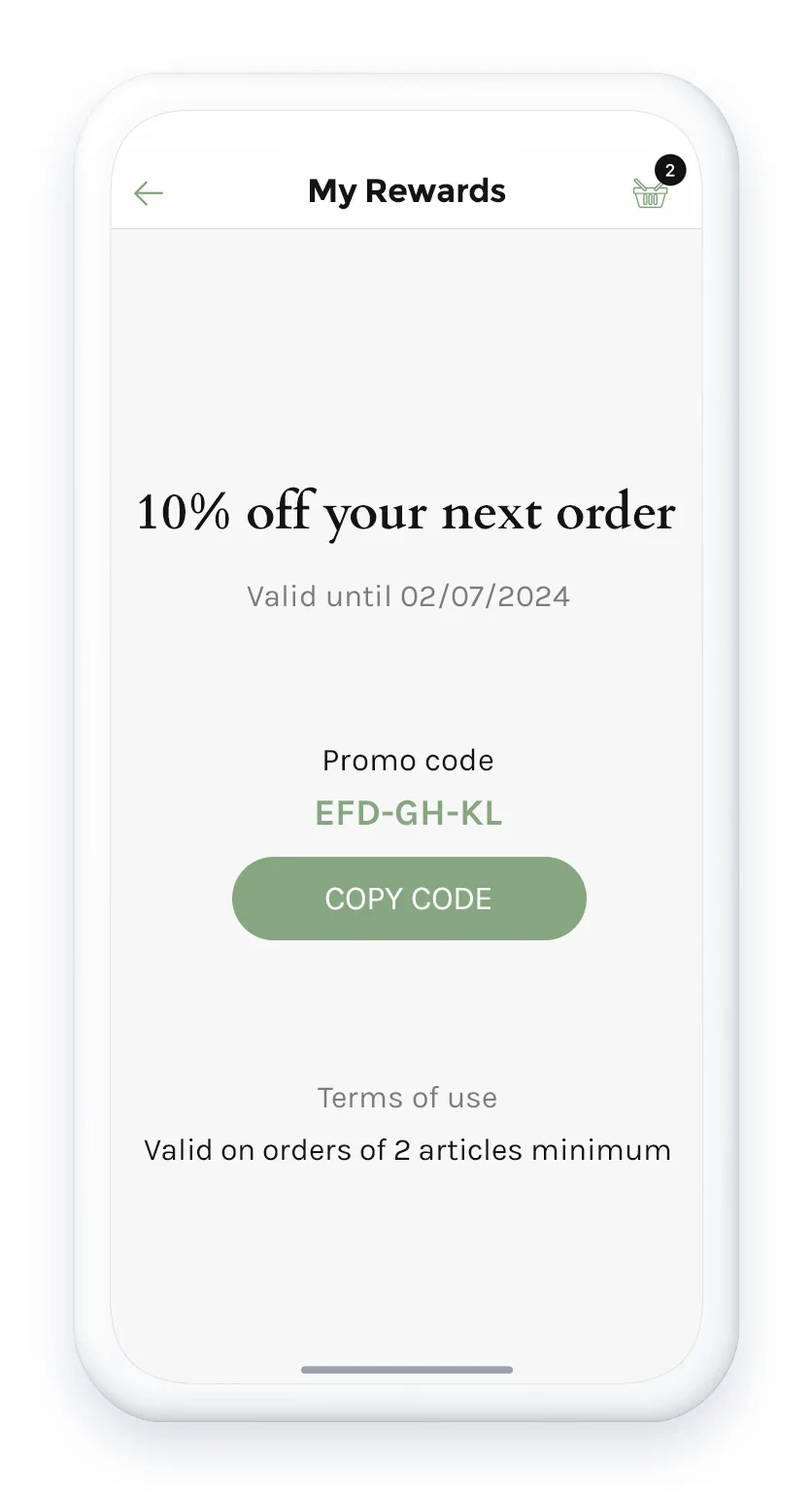Image resolution: width=812 pixels, height=1495 pixels.
Task: Copy the promo code using the button
Action: click(408, 899)
